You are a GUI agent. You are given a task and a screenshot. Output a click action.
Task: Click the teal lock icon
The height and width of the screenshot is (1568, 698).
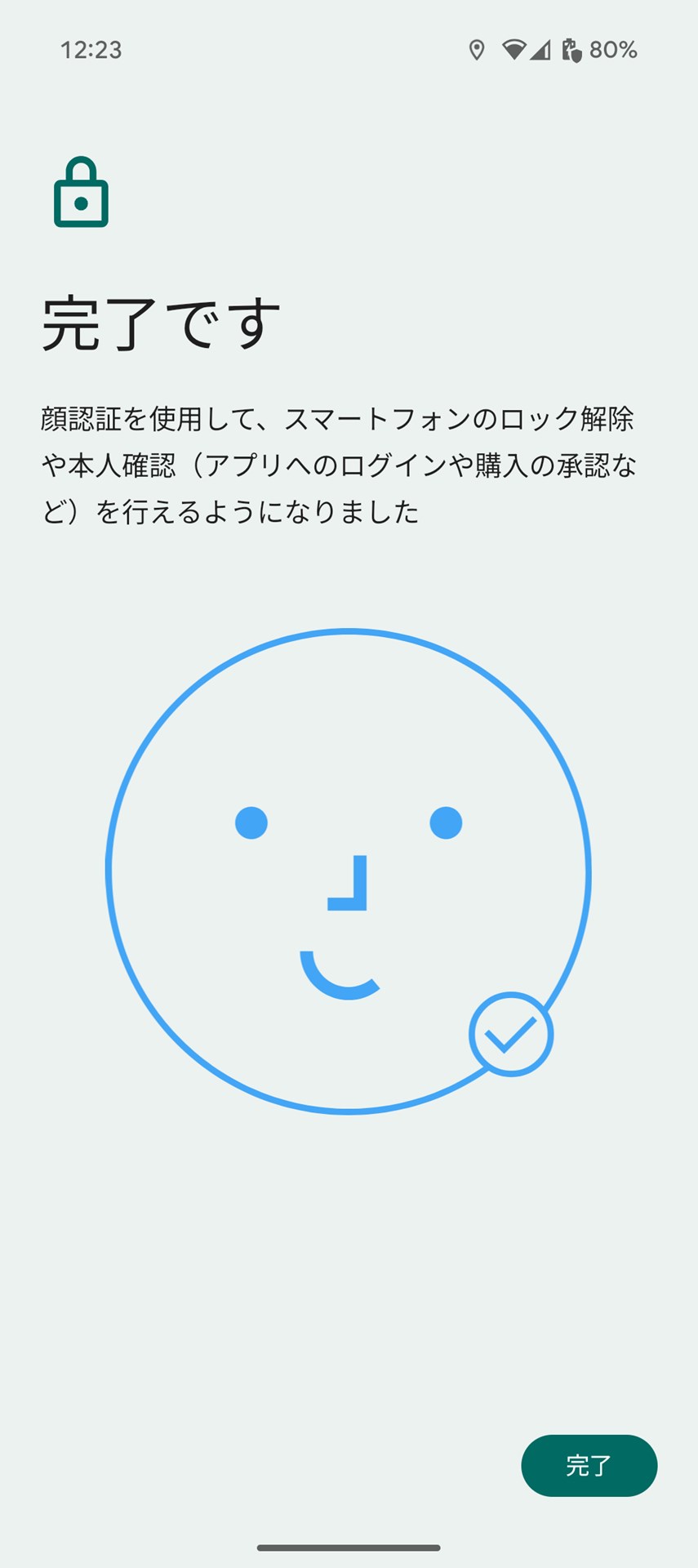coord(81,193)
